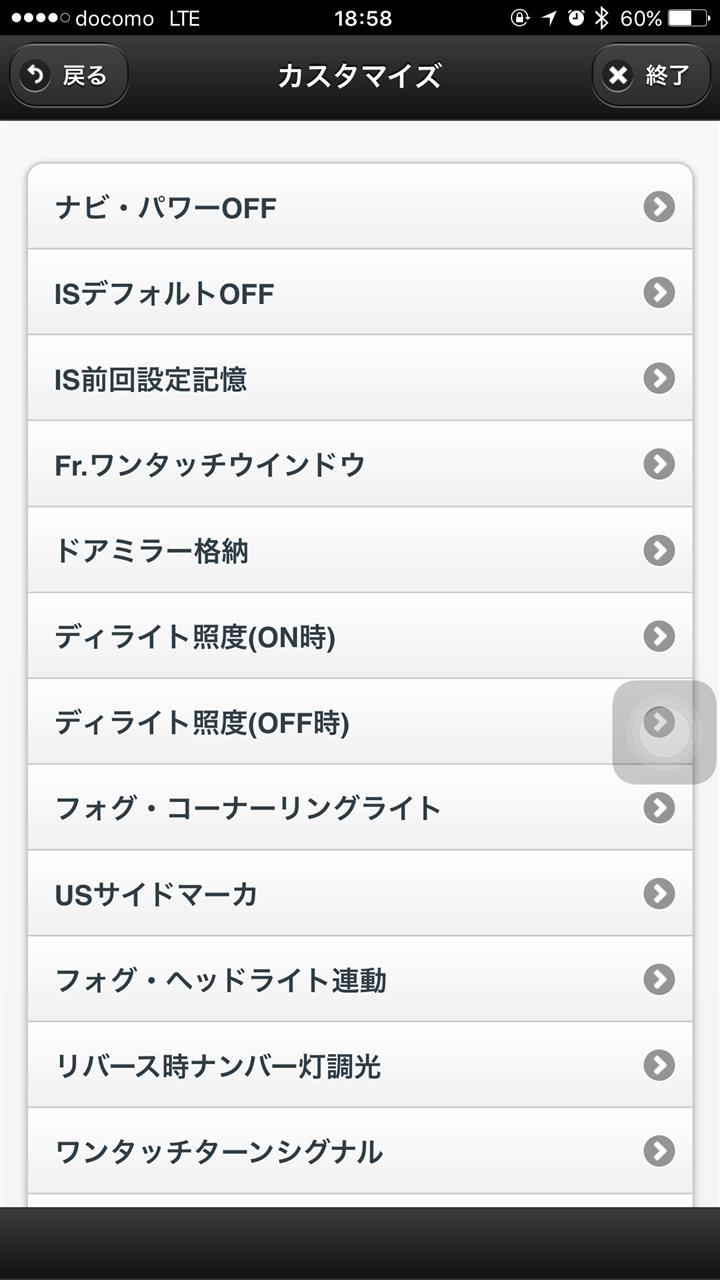
Task: Select ワンタッチターンシグナル row
Action: click(x=360, y=1152)
